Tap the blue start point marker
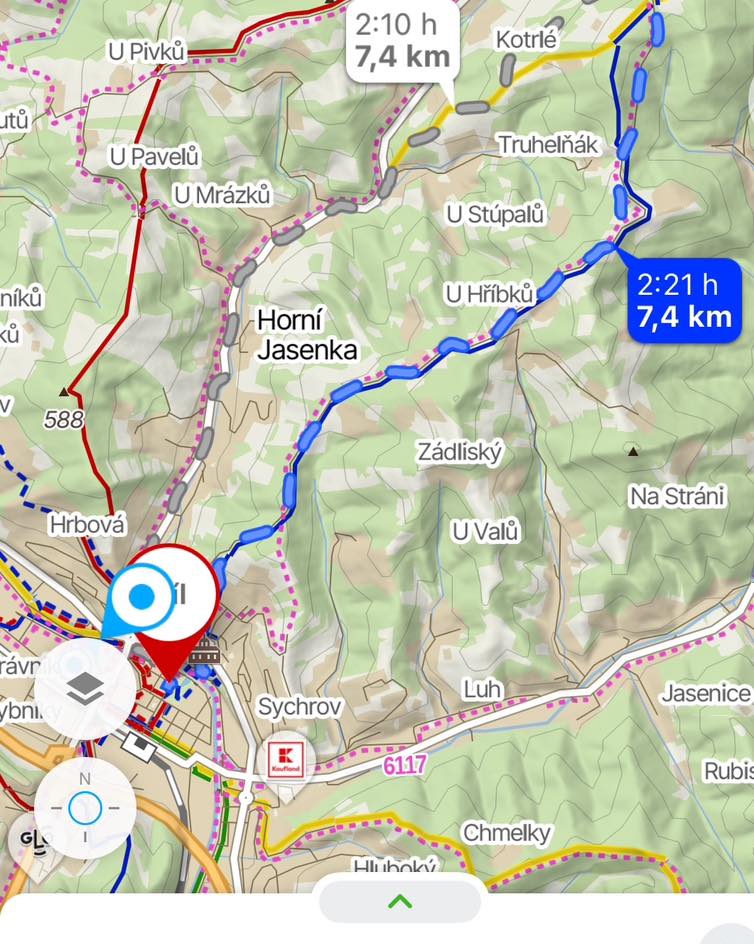 pos(142,597)
